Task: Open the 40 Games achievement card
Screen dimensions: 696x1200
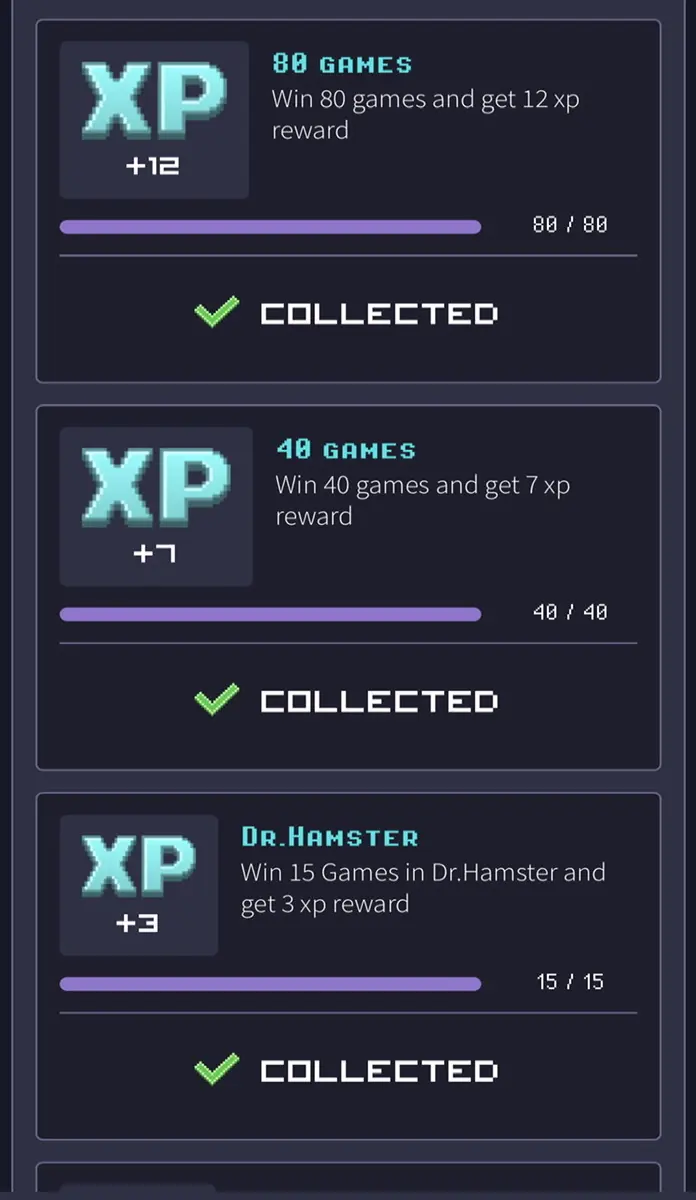Action: [348, 588]
